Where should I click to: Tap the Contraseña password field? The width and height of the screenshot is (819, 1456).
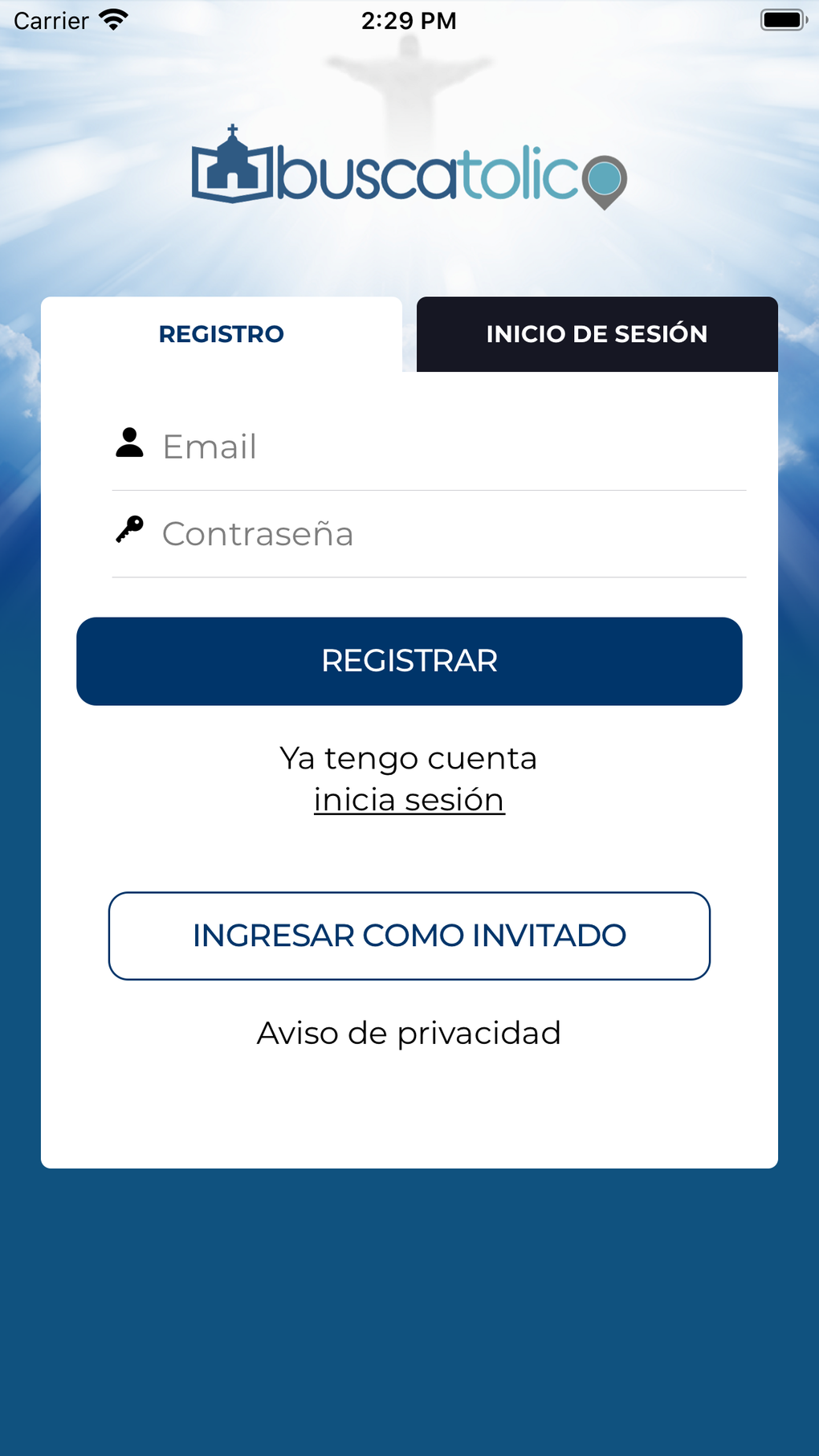[x=450, y=534]
